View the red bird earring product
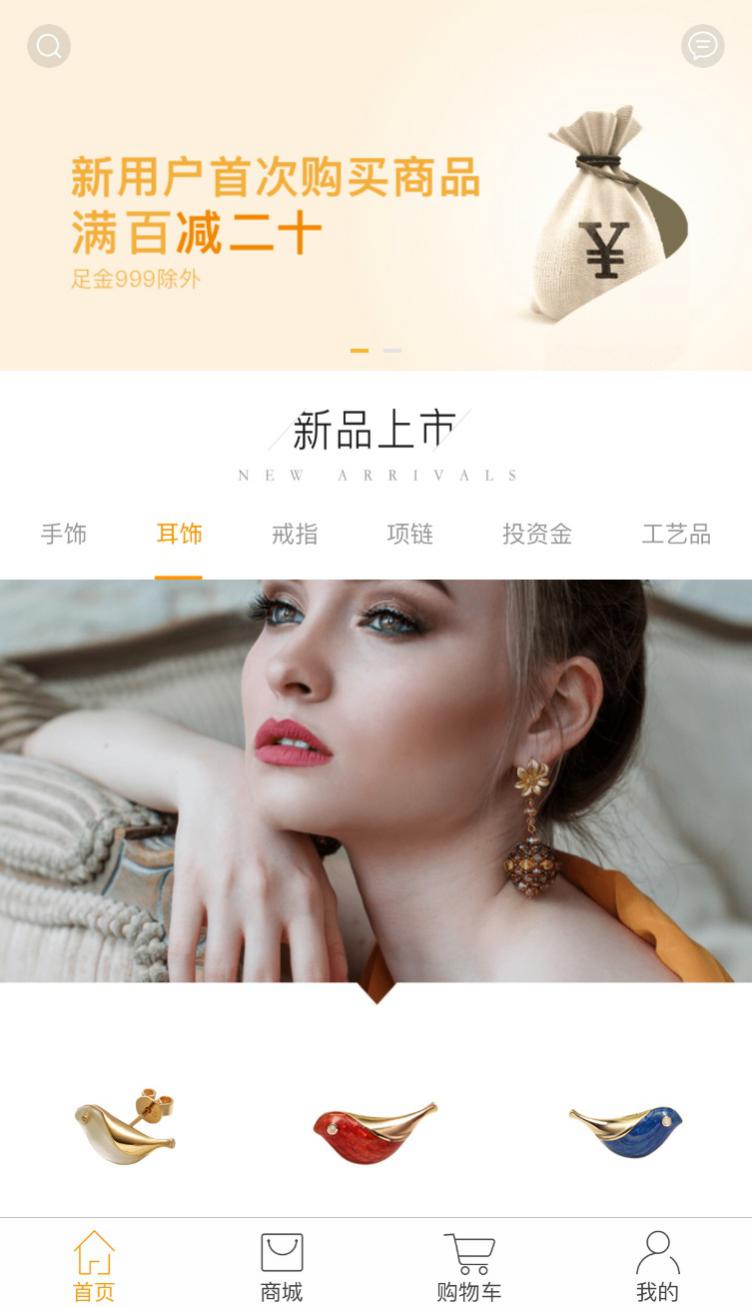Image resolution: width=752 pixels, height=1307 pixels. [x=374, y=1132]
